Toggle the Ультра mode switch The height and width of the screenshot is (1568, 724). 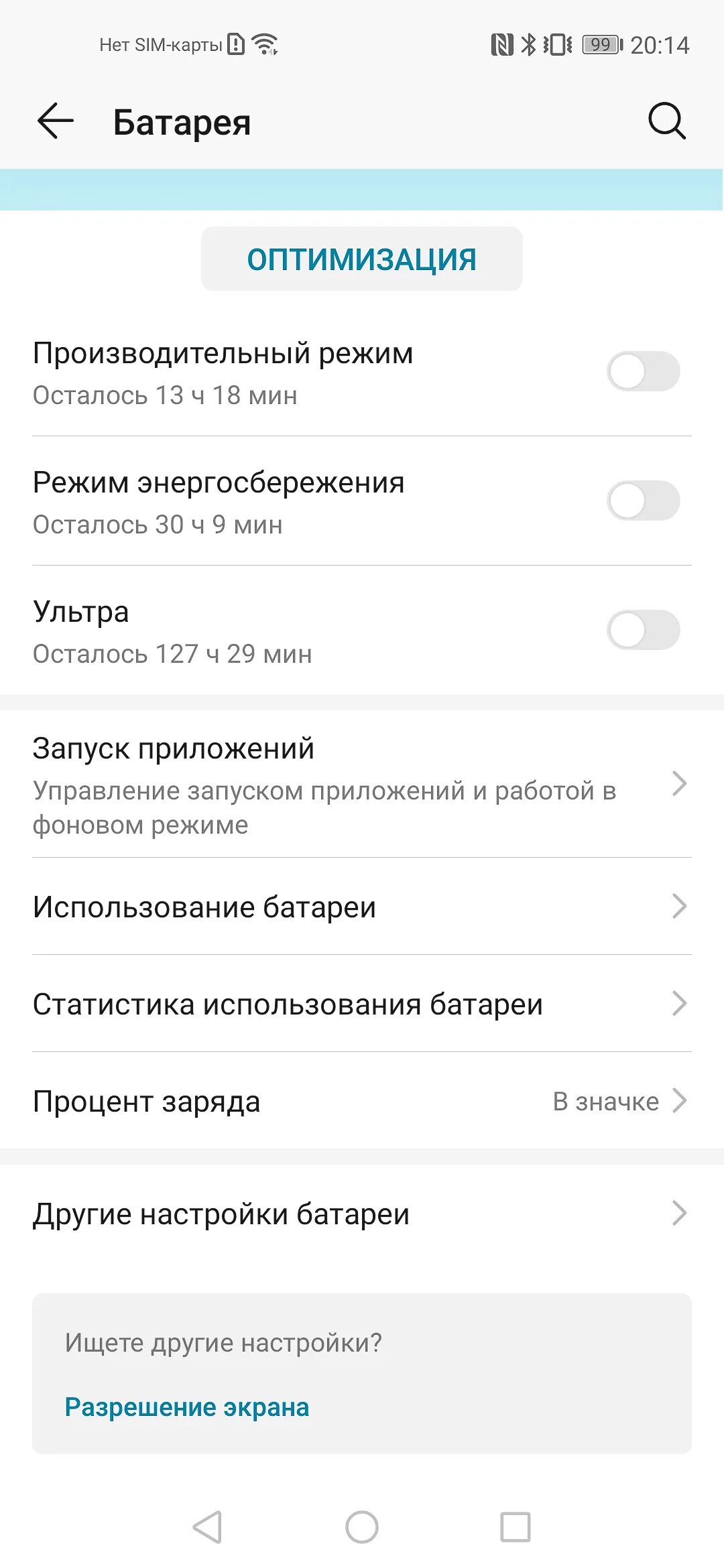[x=643, y=631]
